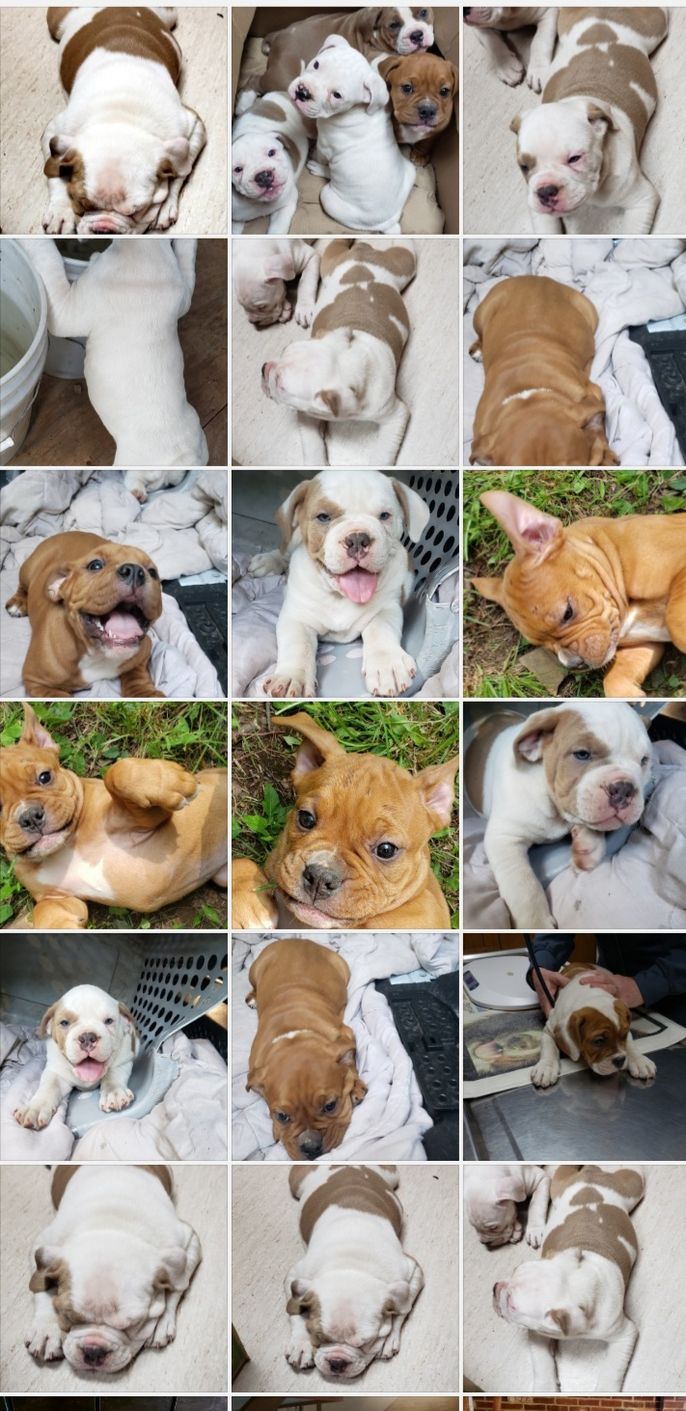The width and height of the screenshot is (686, 1411).
Task: View the white puppy beside the white bucket
Action: click(114, 352)
